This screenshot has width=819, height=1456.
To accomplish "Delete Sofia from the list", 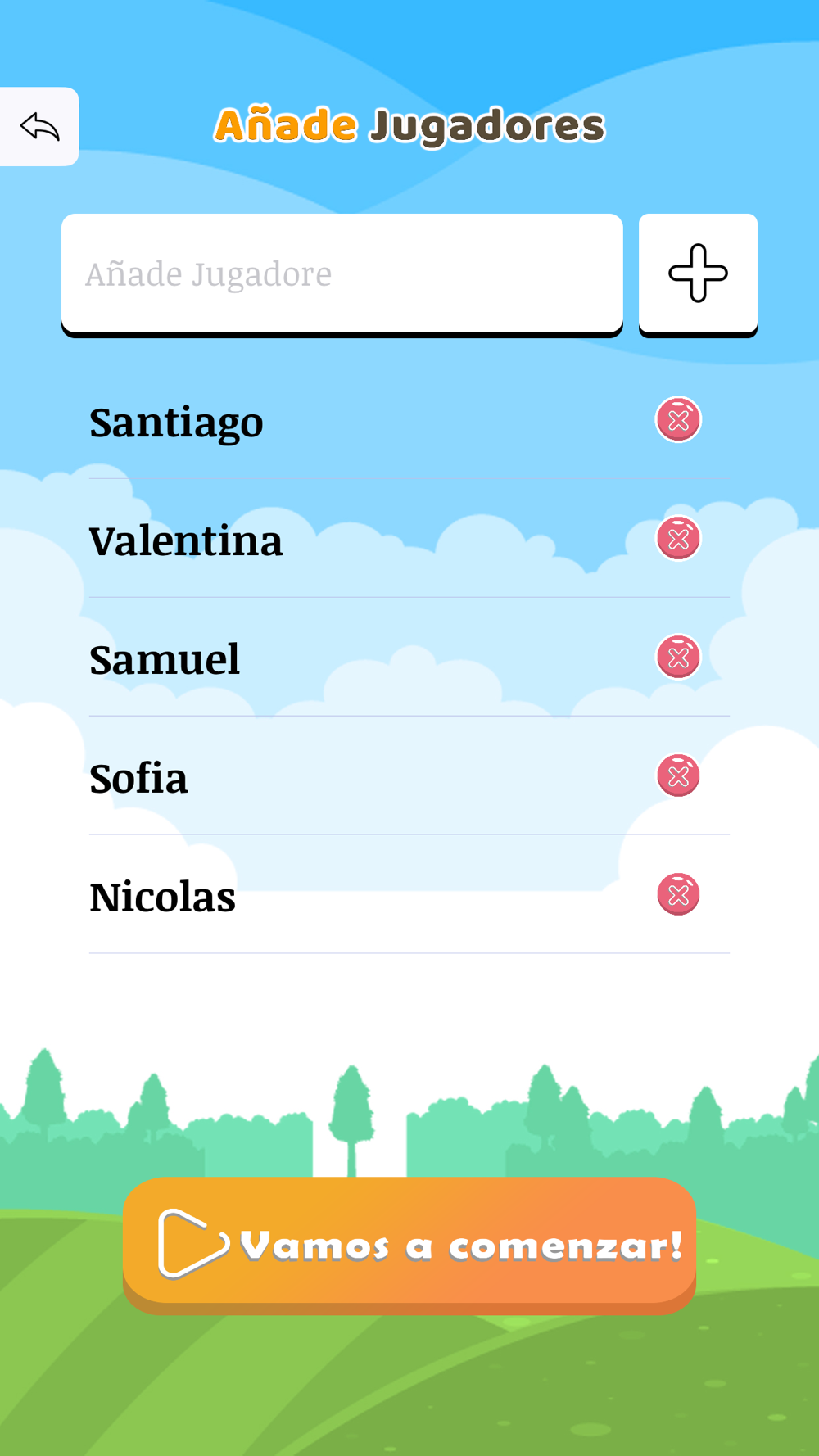I will [678, 776].
